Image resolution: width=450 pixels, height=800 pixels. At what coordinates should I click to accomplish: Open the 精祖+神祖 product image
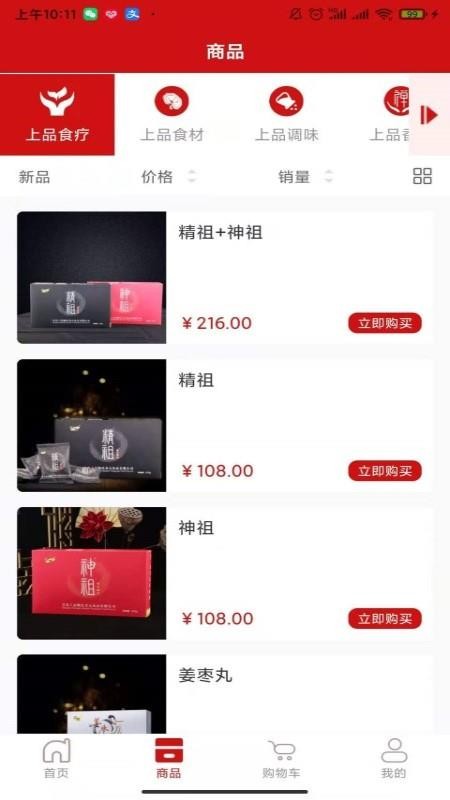(x=92, y=278)
